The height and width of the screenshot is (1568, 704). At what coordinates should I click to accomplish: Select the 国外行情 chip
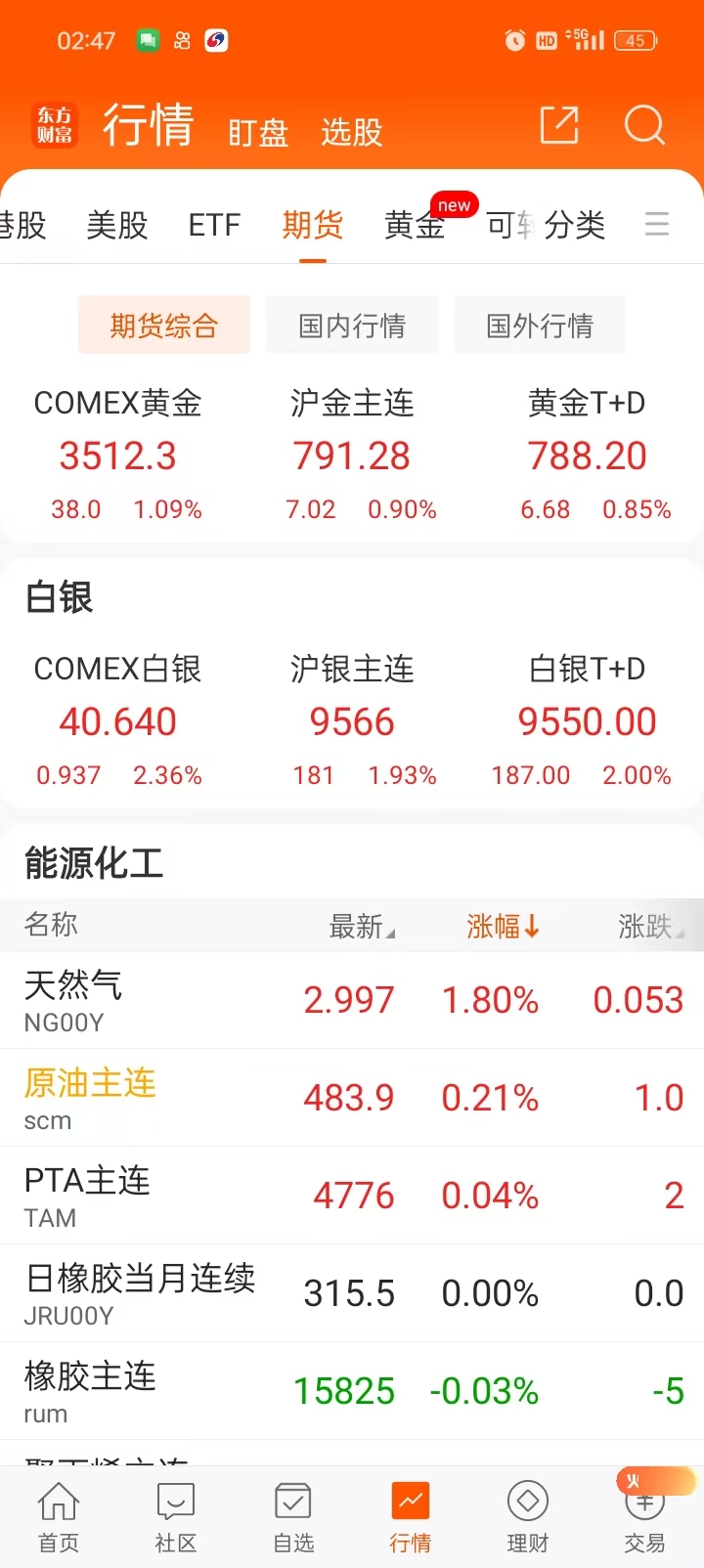tap(540, 326)
